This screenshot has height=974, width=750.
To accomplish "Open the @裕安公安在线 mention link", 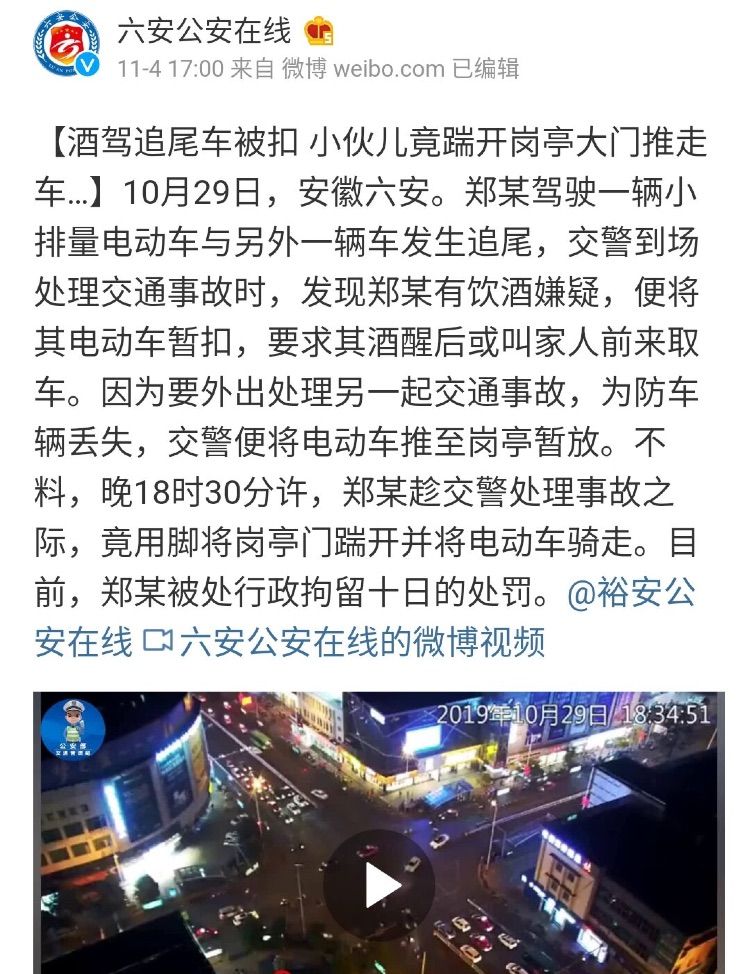I will click(x=631, y=594).
